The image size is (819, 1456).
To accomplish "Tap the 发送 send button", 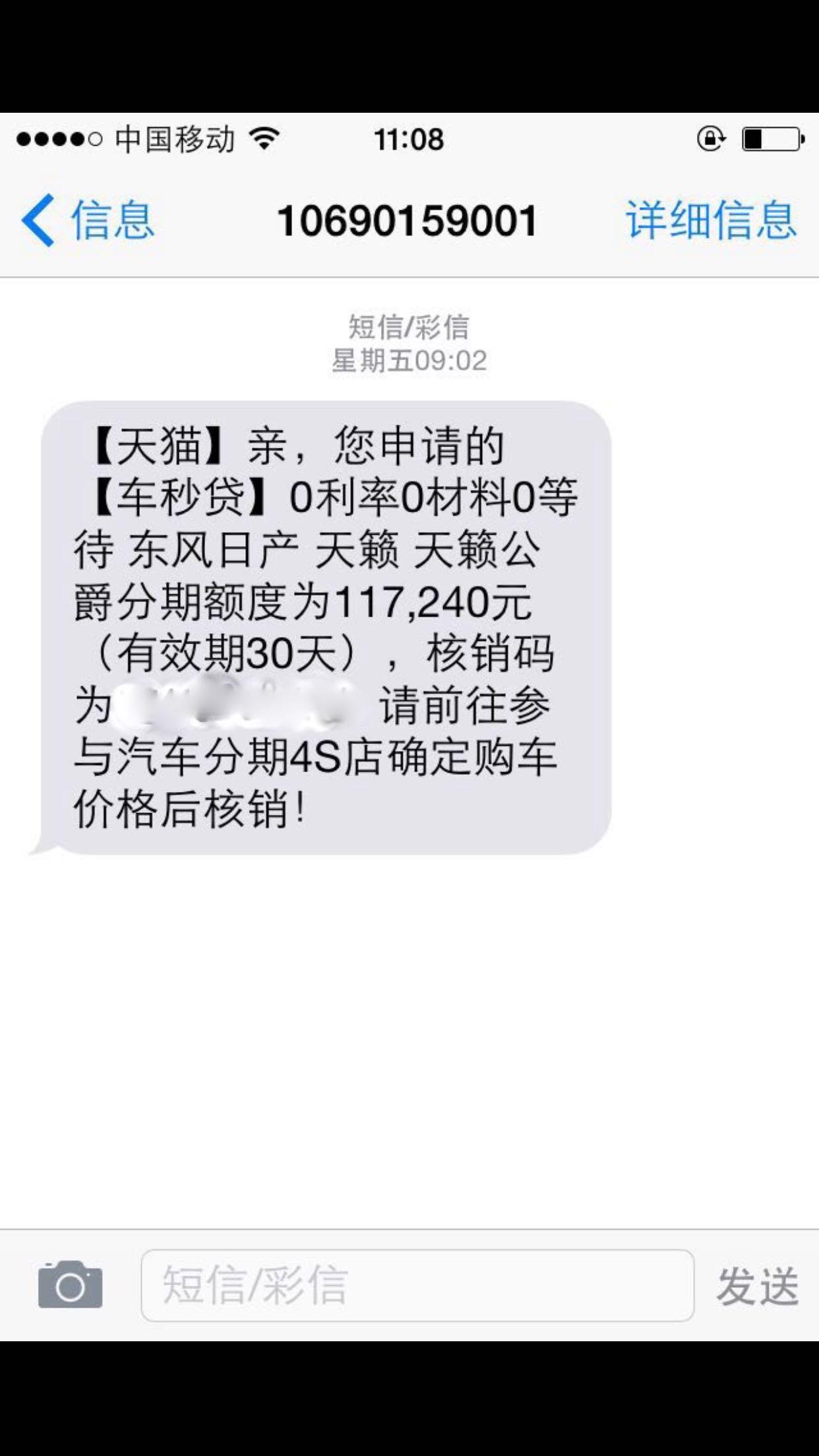I will (x=757, y=1285).
